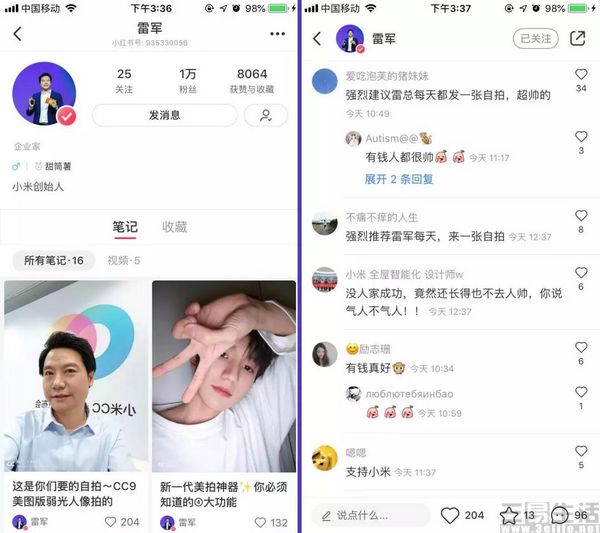This screenshot has width=600, height=533.
Task: Open the overflow menu on Lei Jun's profile
Action: [x=277, y=33]
